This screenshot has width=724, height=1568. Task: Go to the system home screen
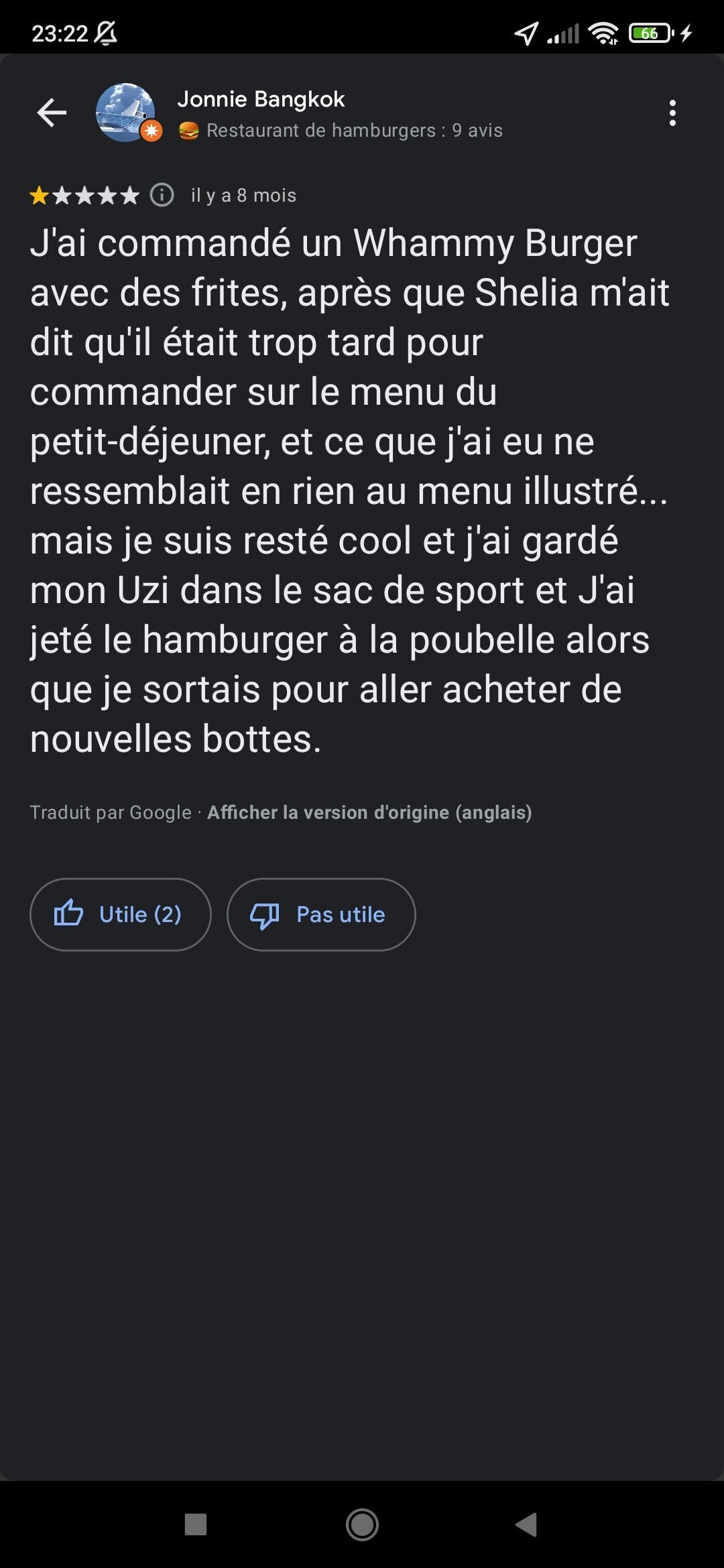click(362, 1525)
